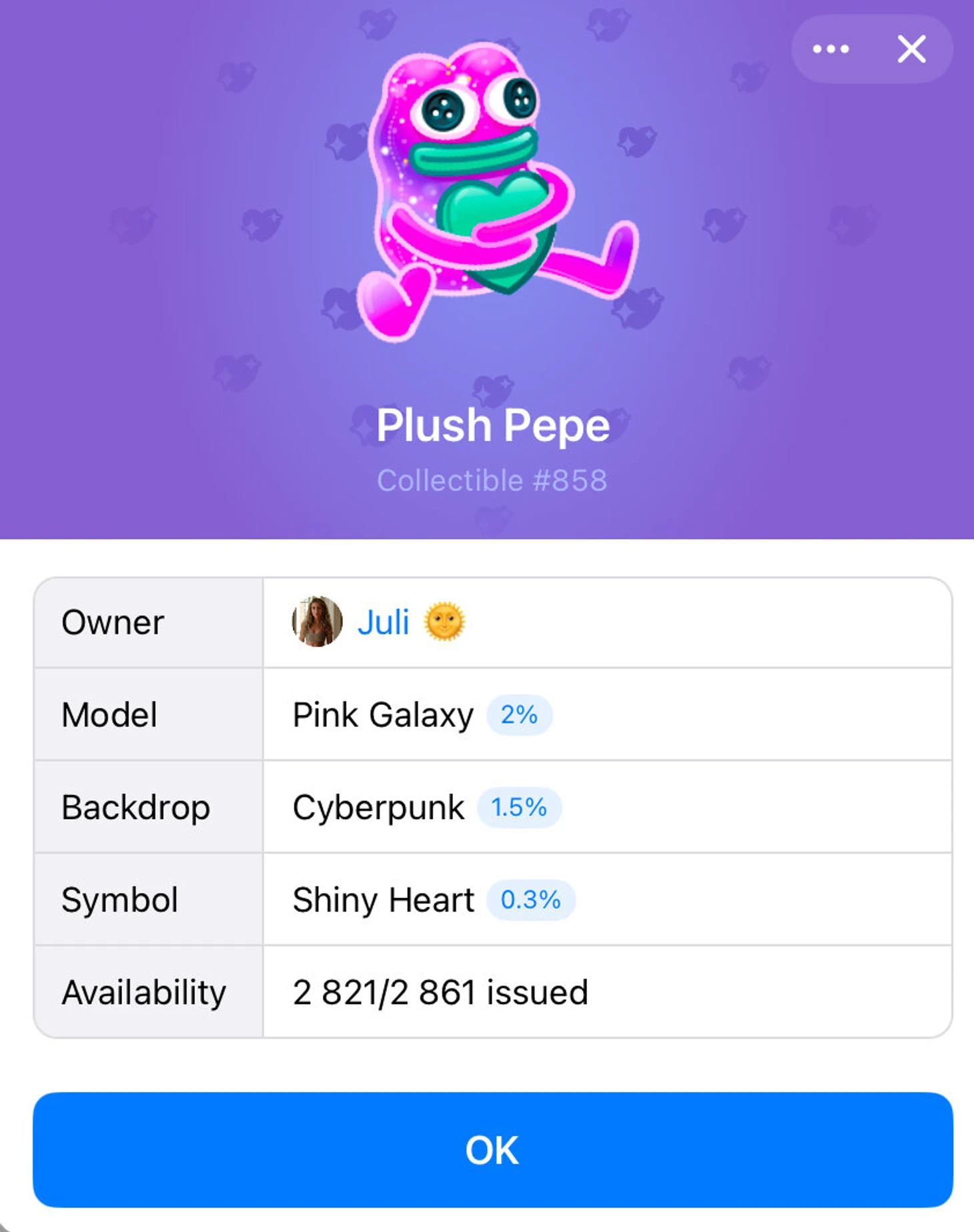Viewport: 974px width, 1232px height.
Task: Confirm with the OK button
Action: [492, 1149]
